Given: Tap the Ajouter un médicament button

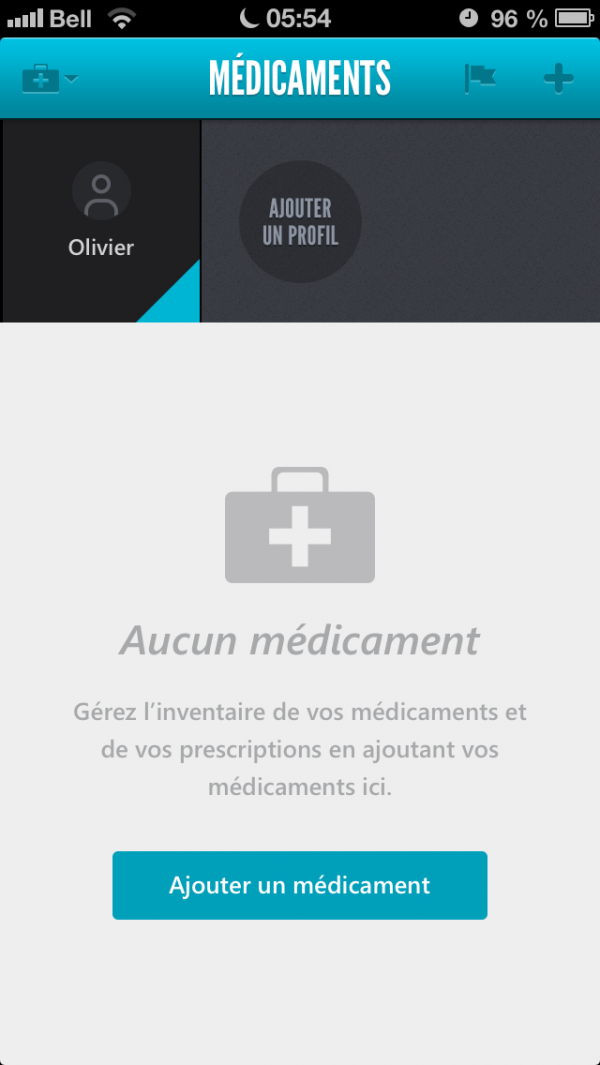Looking at the screenshot, I should tap(300, 885).
